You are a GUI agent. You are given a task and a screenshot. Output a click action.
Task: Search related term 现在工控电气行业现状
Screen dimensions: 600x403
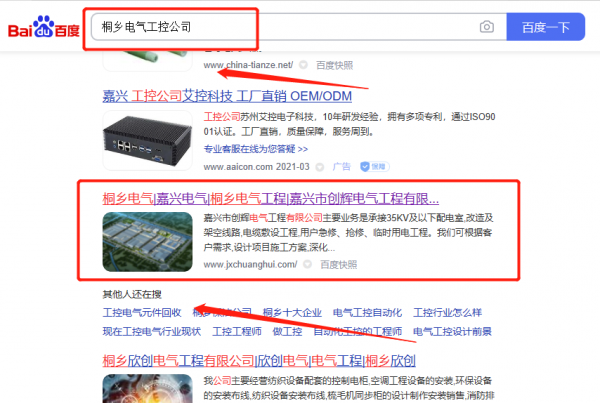152,331
